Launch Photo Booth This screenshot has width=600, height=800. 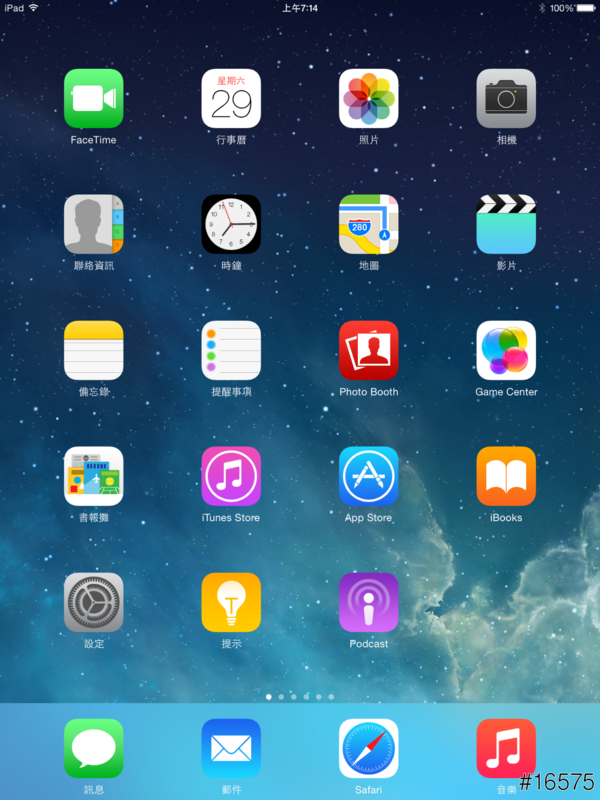pyautogui.click(x=368, y=350)
